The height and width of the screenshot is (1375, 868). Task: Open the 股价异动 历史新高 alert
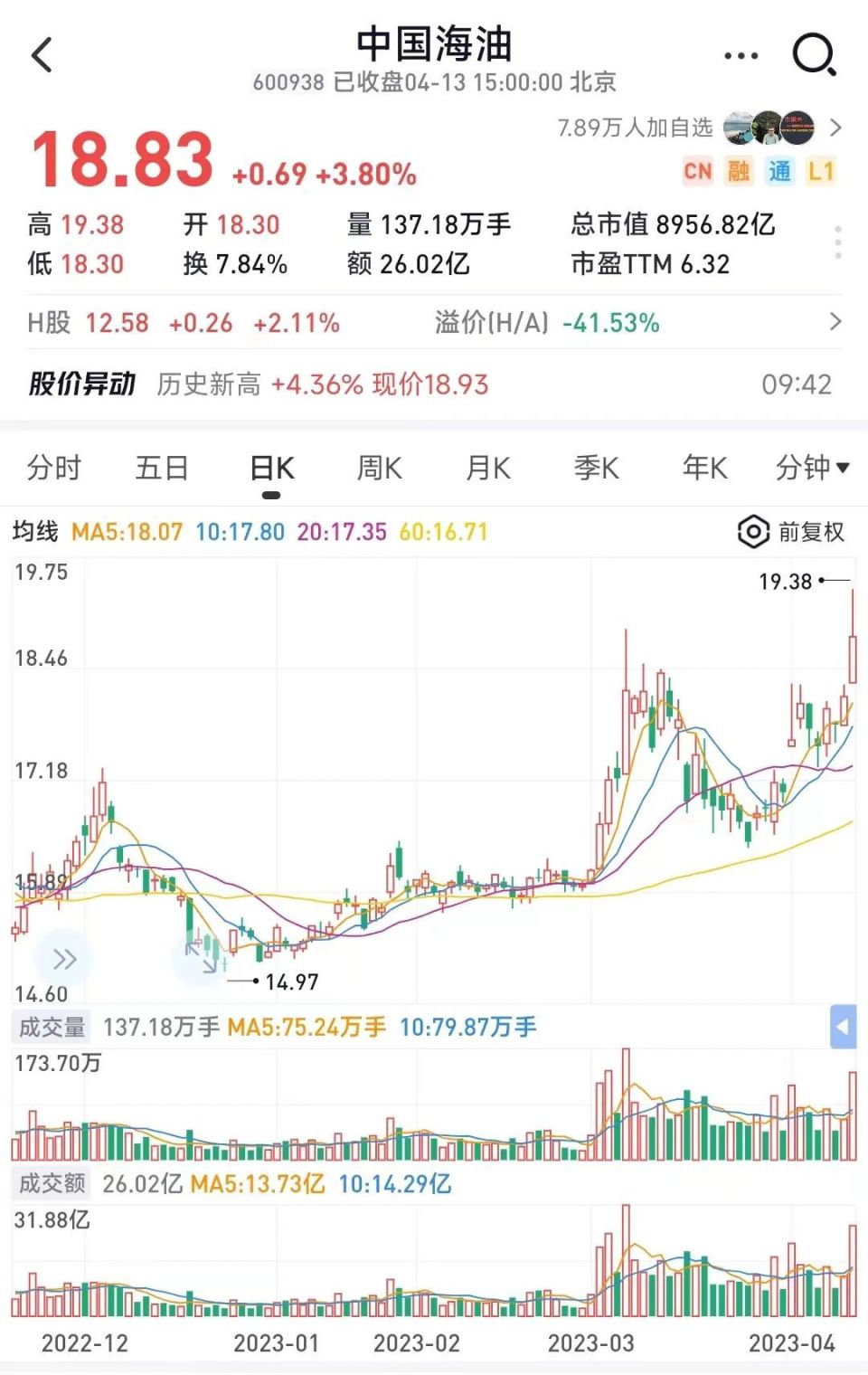(434, 384)
